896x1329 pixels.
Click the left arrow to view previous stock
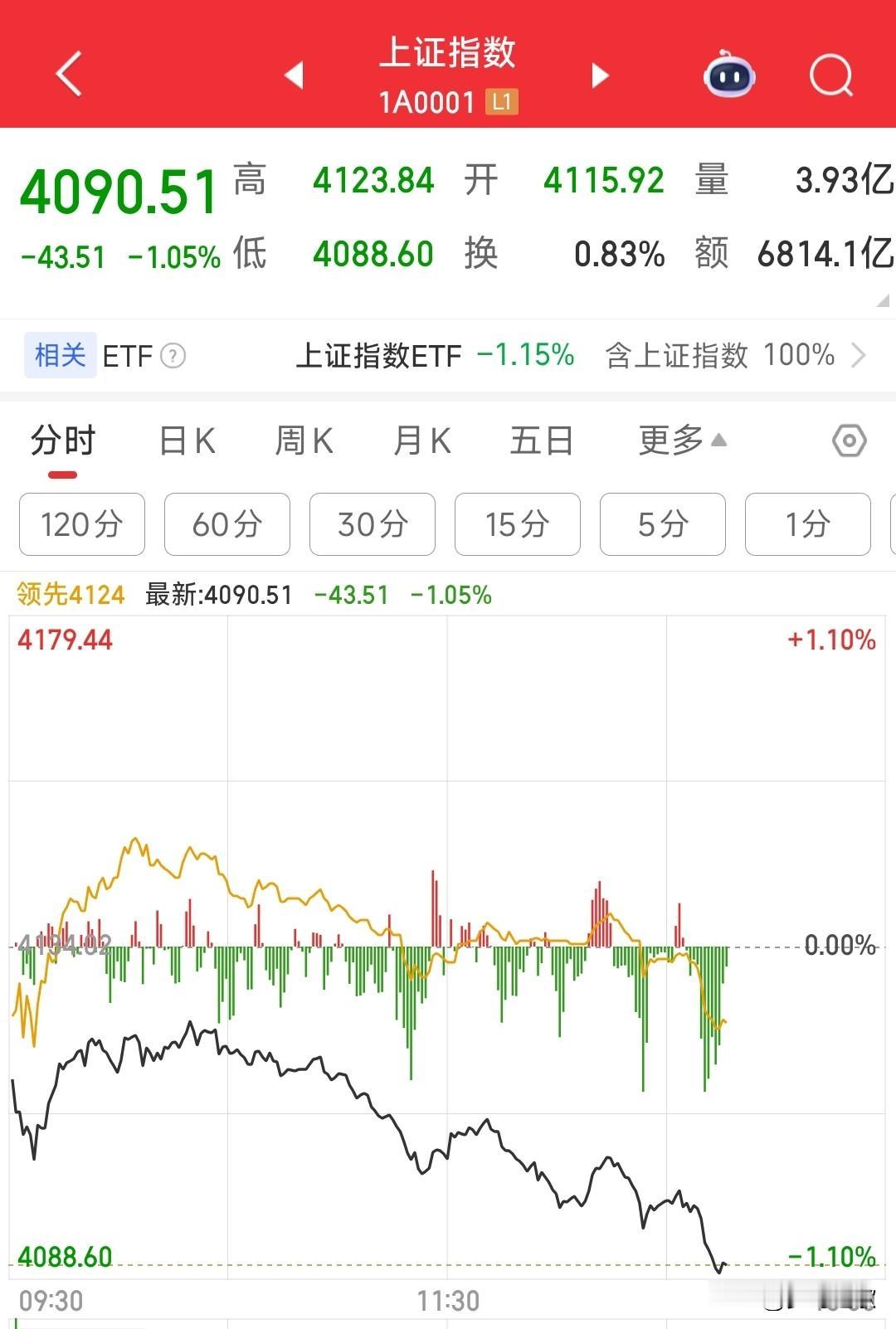295,73
